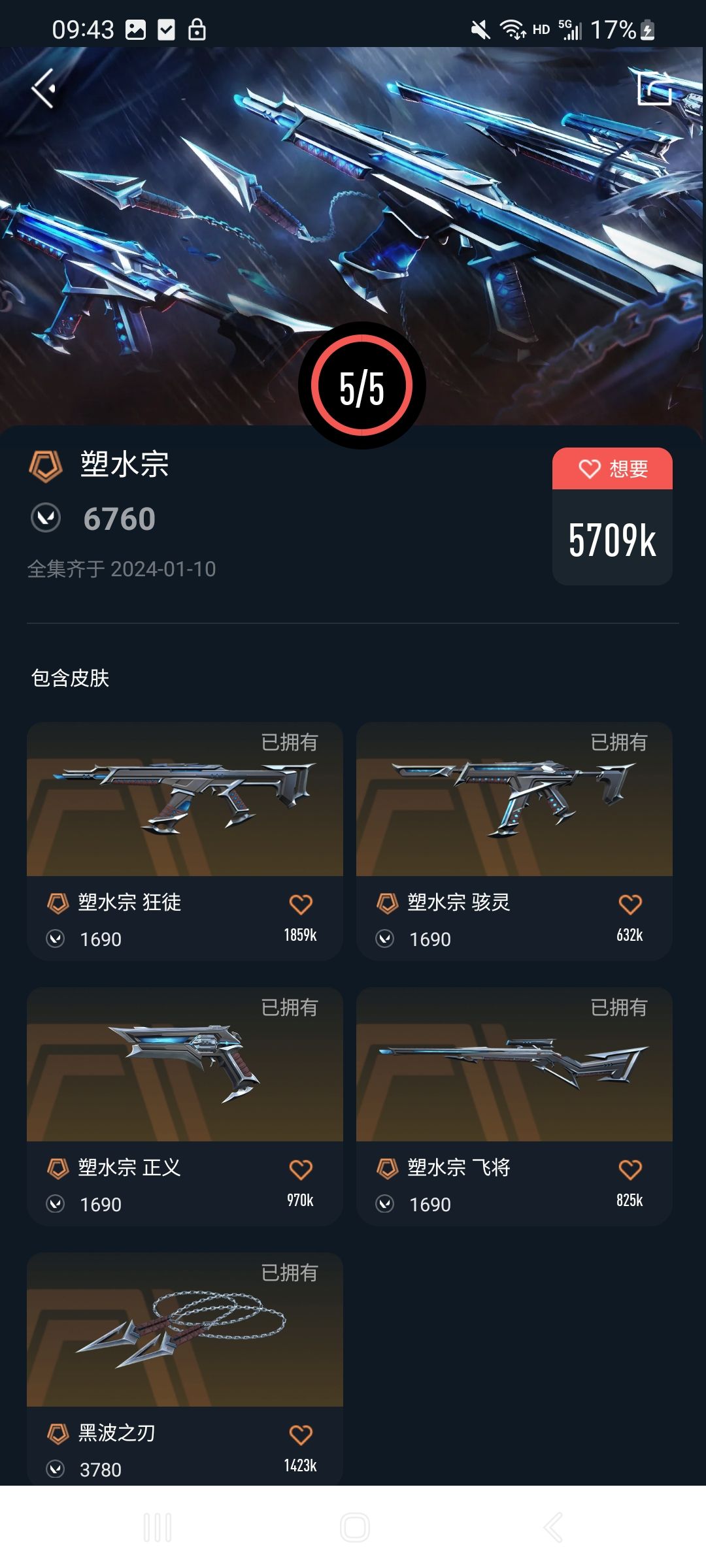Open the 塑水宗 狂徒 skin card
This screenshot has width=706, height=1568.
point(185,841)
